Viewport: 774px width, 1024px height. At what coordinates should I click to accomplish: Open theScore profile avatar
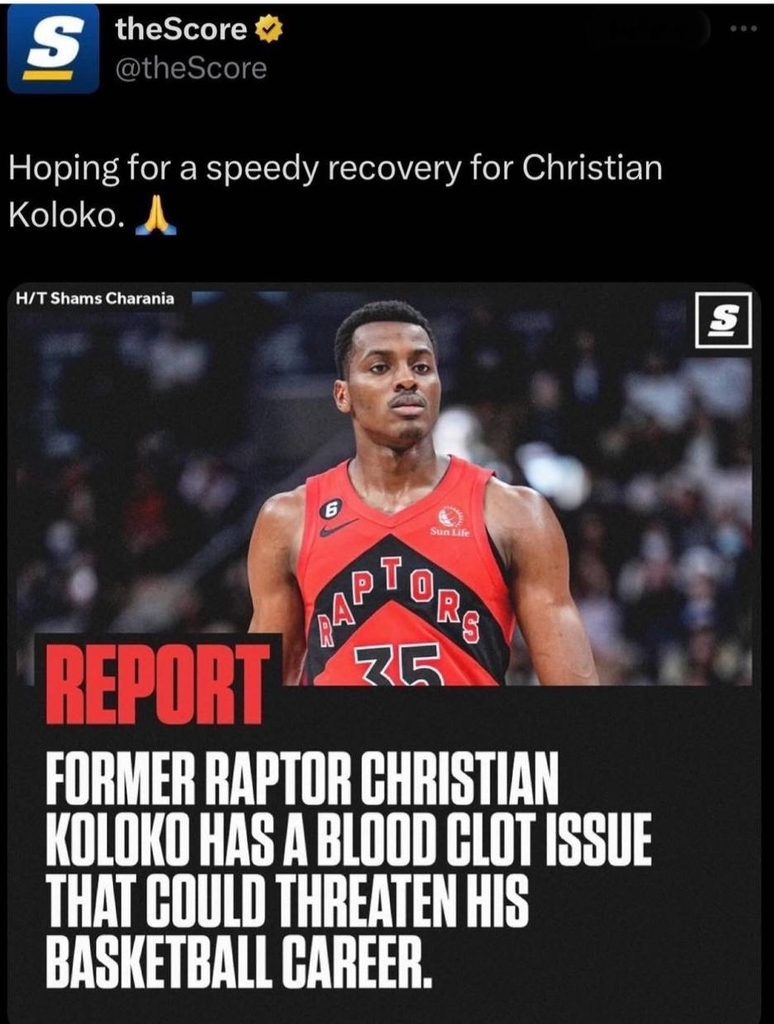[53, 49]
